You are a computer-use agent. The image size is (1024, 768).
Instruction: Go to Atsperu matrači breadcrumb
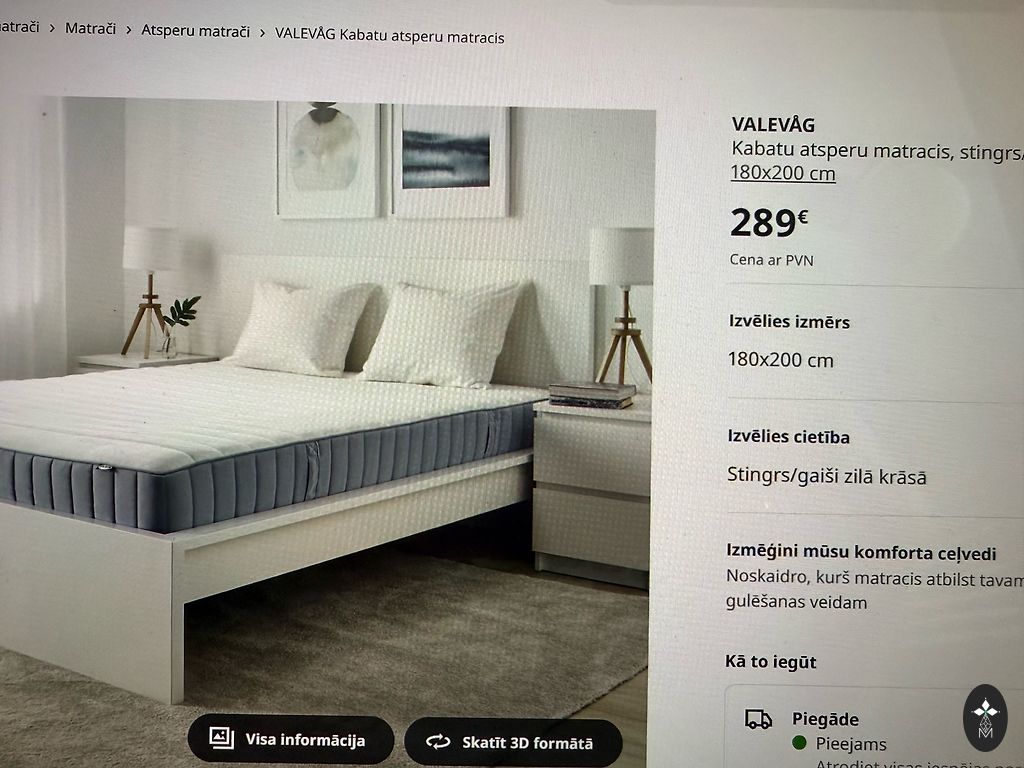[x=195, y=32]
